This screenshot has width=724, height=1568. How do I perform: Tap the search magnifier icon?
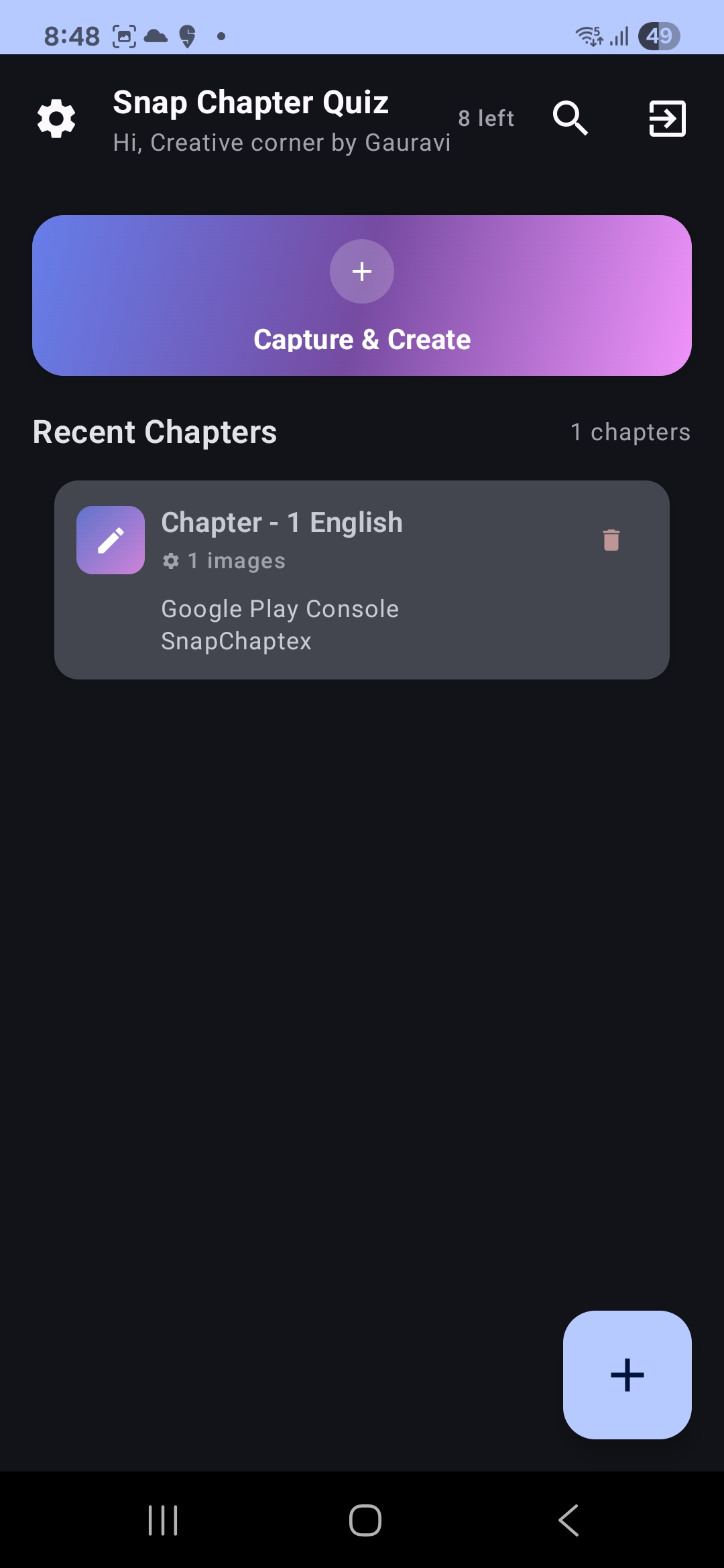point(570,119)
